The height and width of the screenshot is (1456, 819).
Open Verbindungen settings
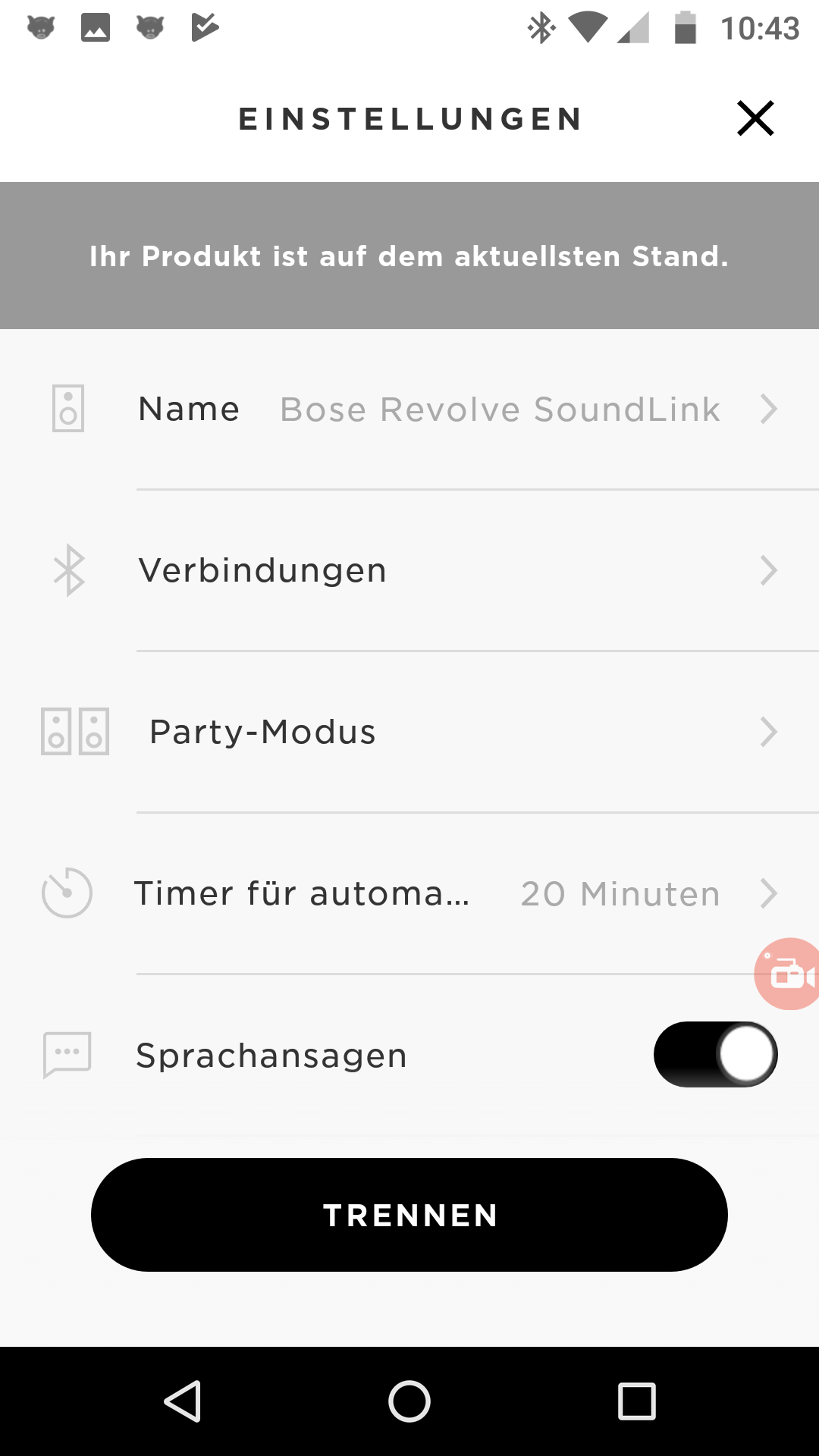tap(409, 570)
